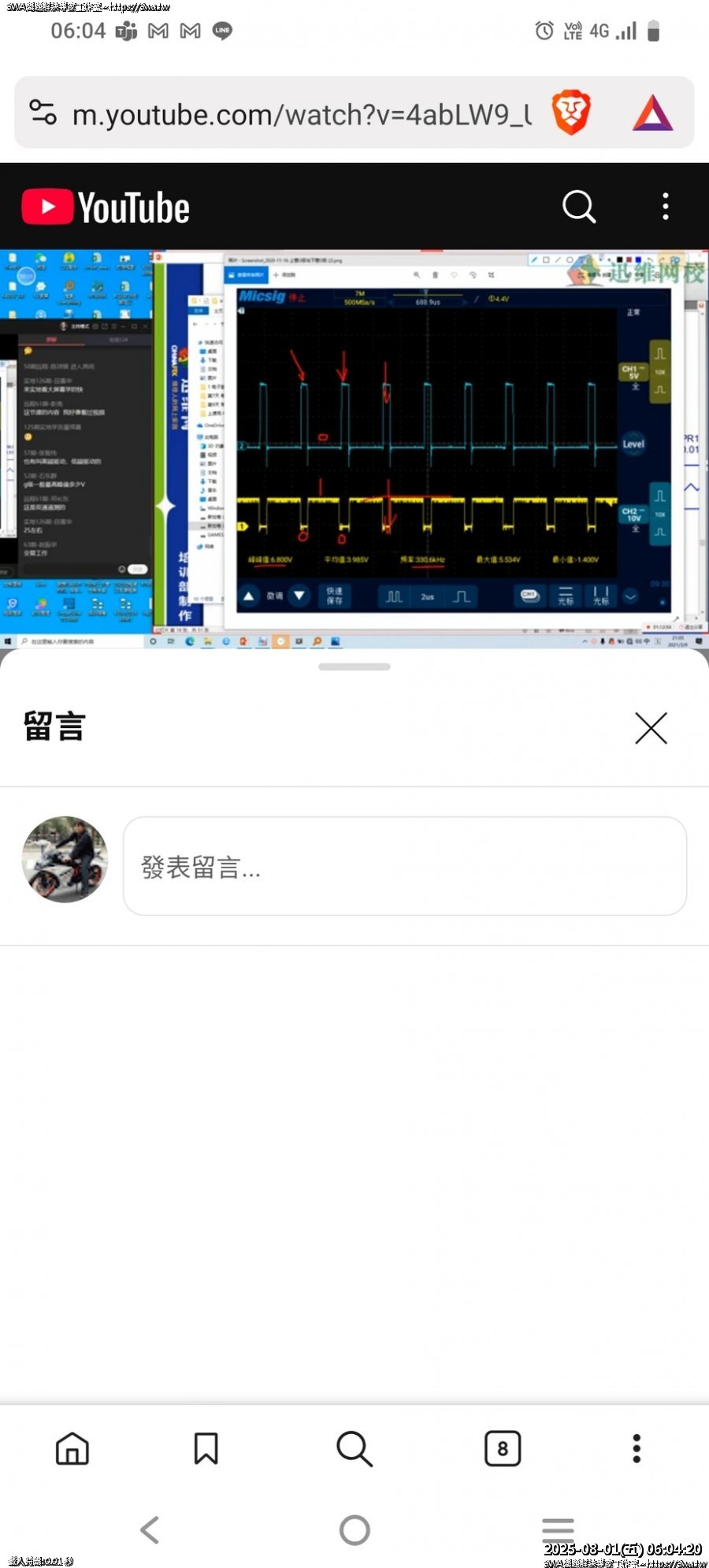Go to YouTube home via logo

106,207
